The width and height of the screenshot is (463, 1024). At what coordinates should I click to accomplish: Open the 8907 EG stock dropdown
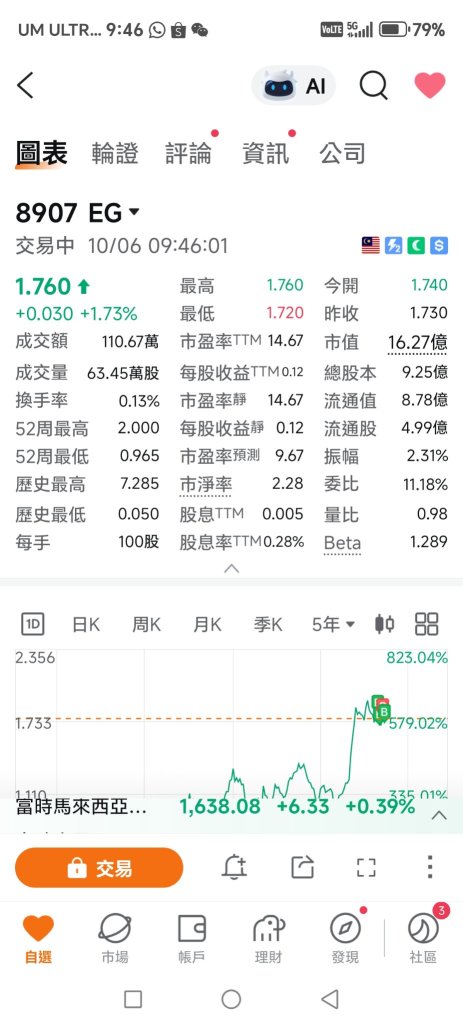pyautogui.click(x=78, y=212)
